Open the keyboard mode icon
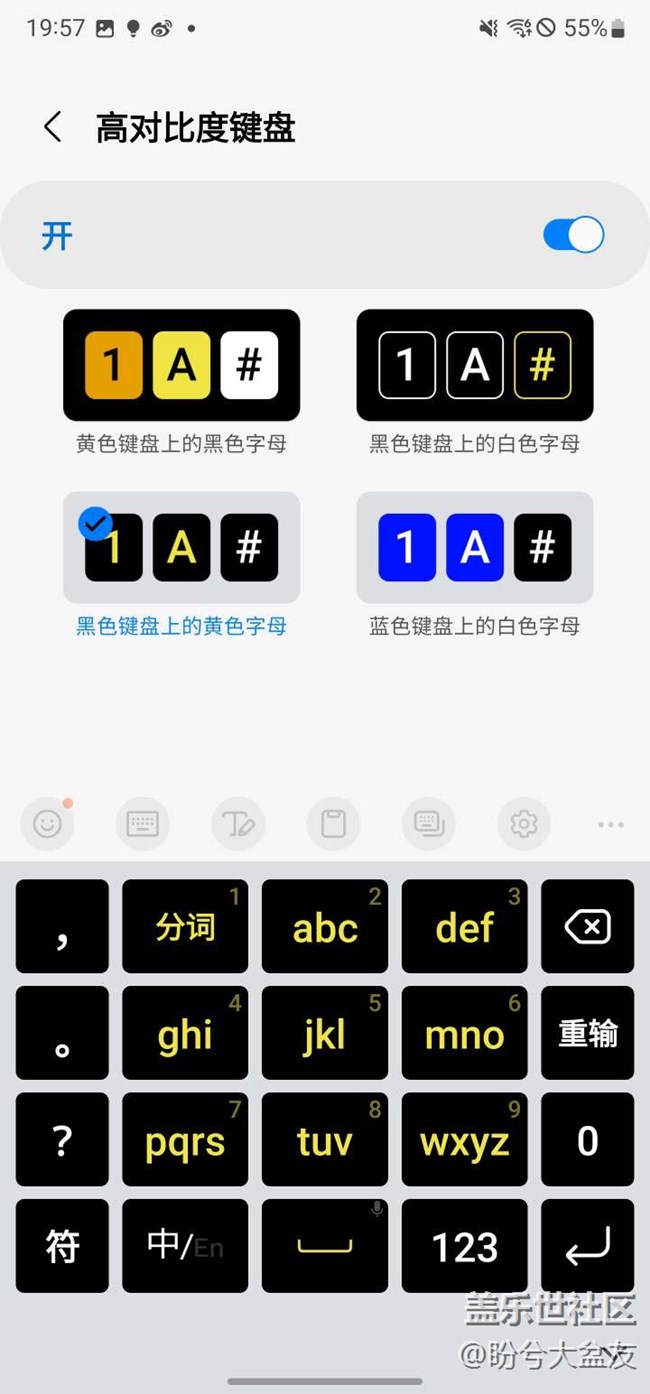This screenshot has height=1394, width=650. [x=429, y=824]
